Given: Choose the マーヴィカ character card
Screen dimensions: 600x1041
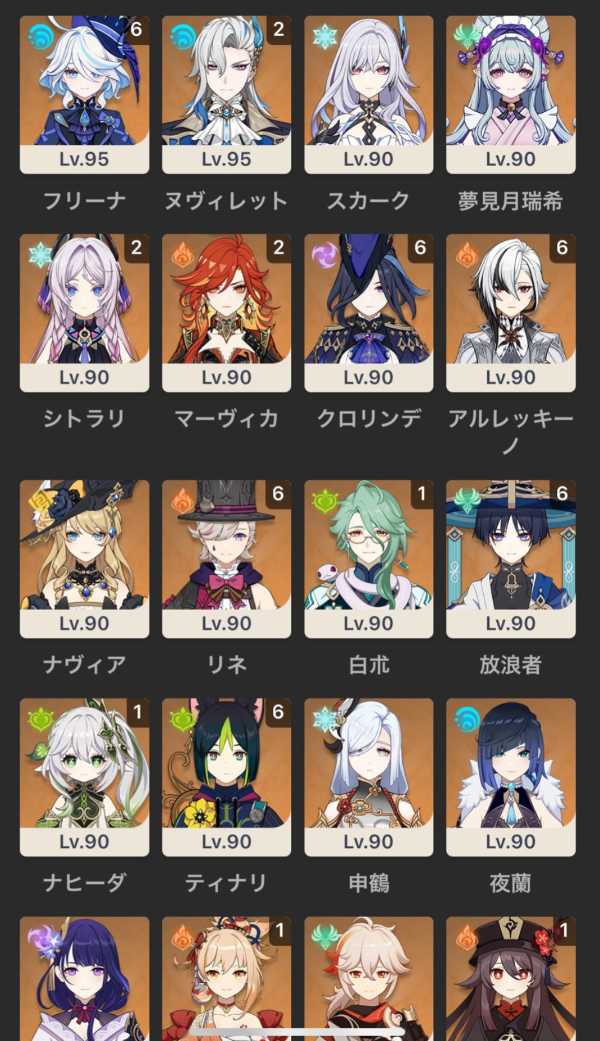Looking at the screenshot, I should [226, 312].
